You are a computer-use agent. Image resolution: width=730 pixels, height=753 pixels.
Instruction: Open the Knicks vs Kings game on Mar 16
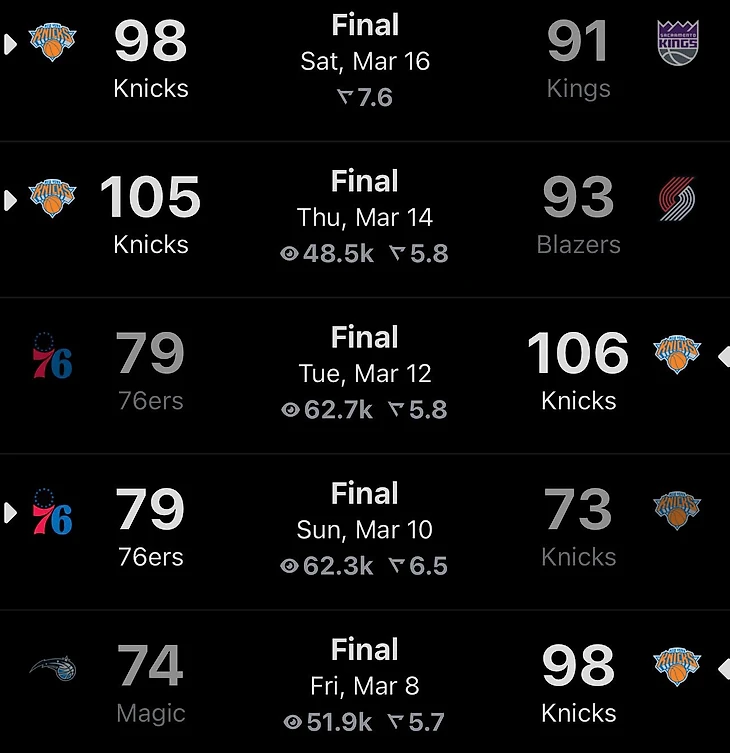coord(365,60)
